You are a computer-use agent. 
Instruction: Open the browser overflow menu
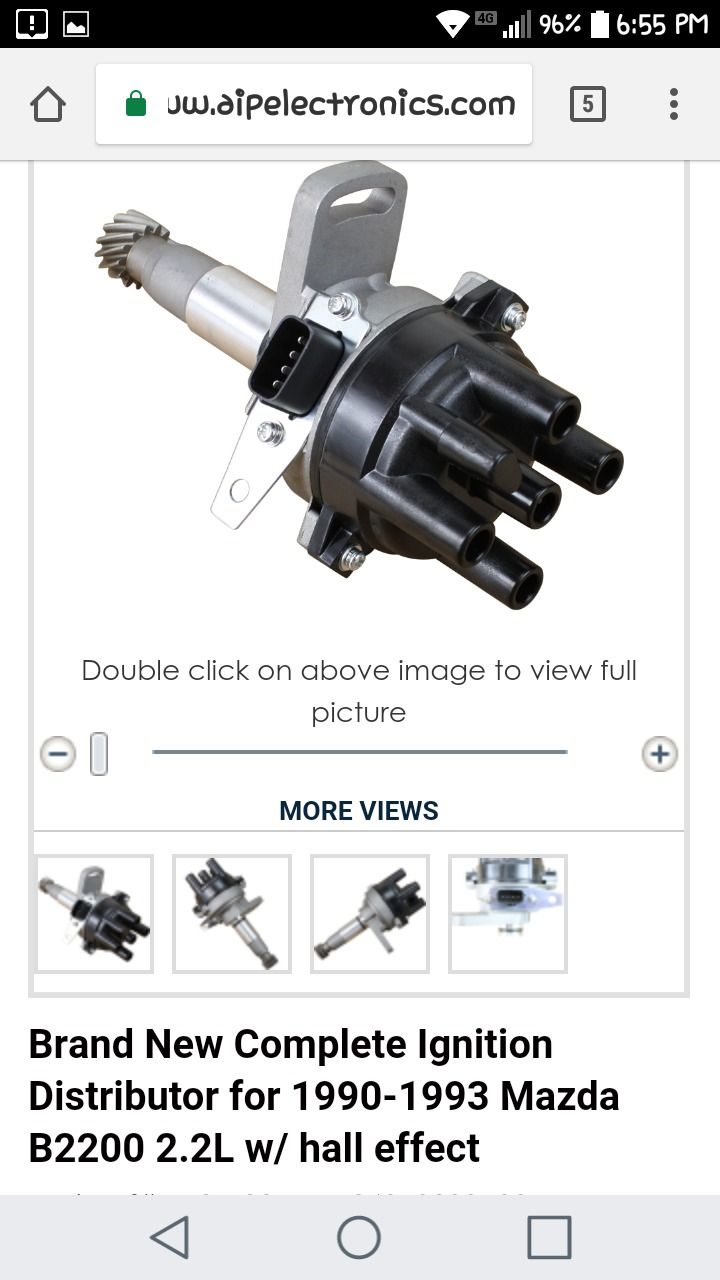click(674, 104)
